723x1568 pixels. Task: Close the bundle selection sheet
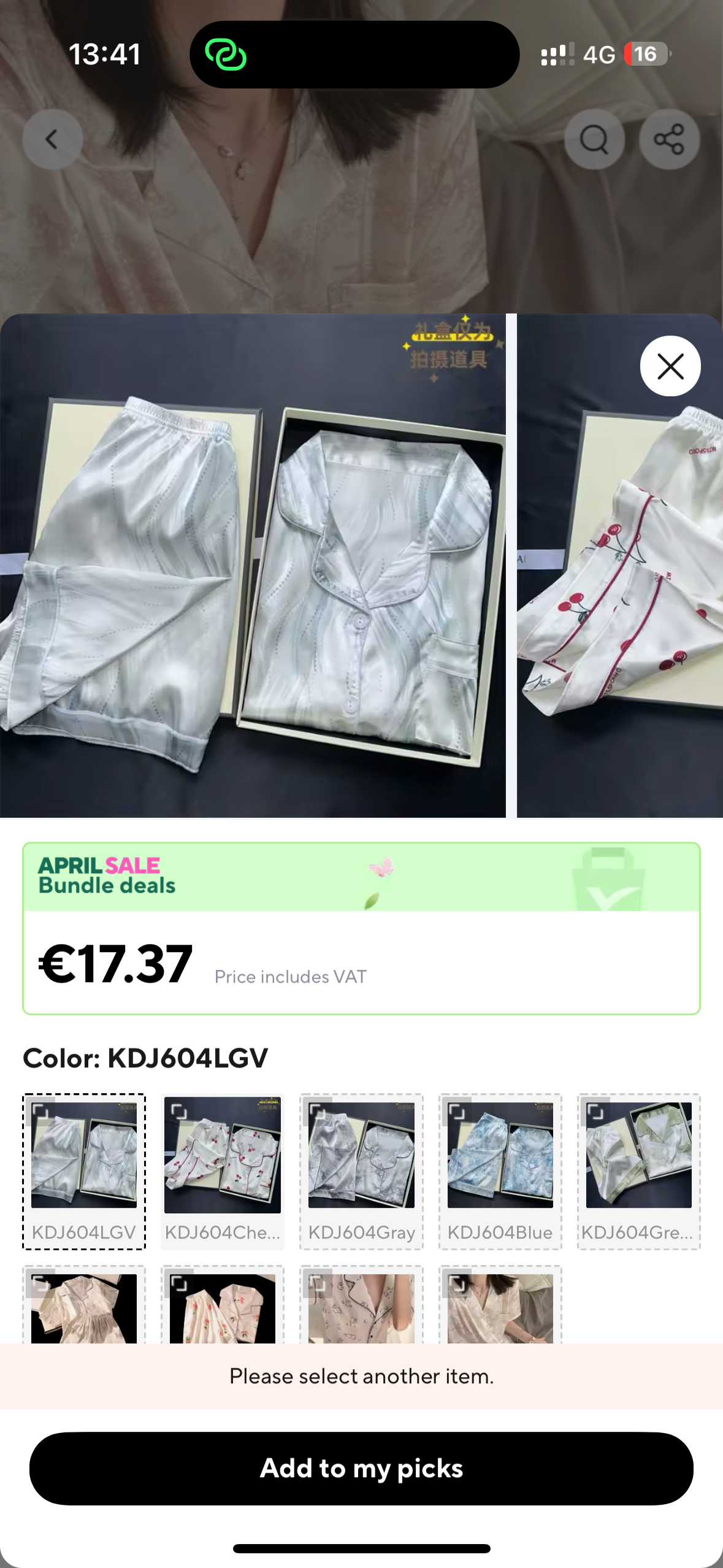pyautogui.click(x=670, y=366)
